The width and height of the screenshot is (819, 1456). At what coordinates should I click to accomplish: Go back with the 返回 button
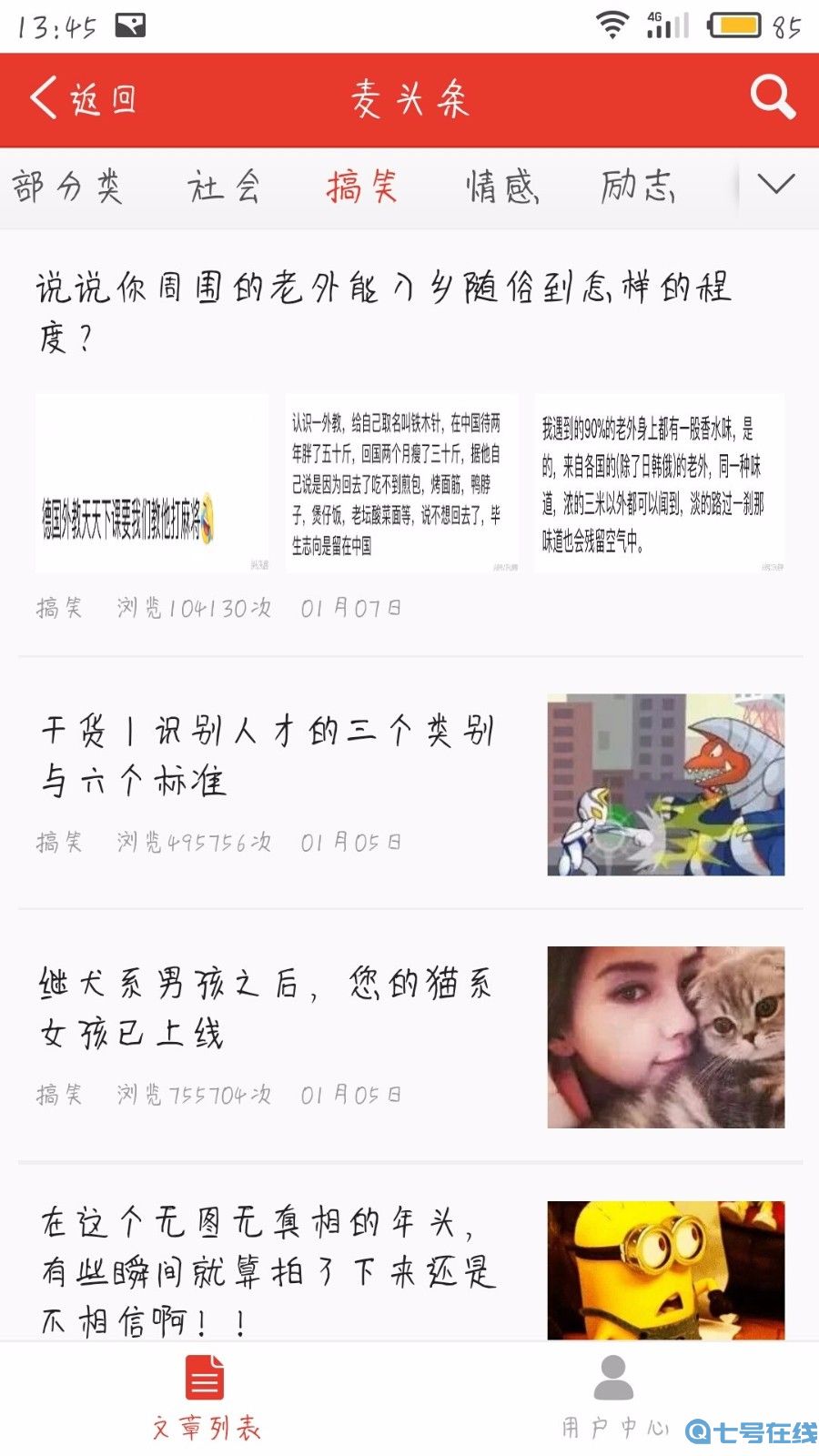(84, 98)
